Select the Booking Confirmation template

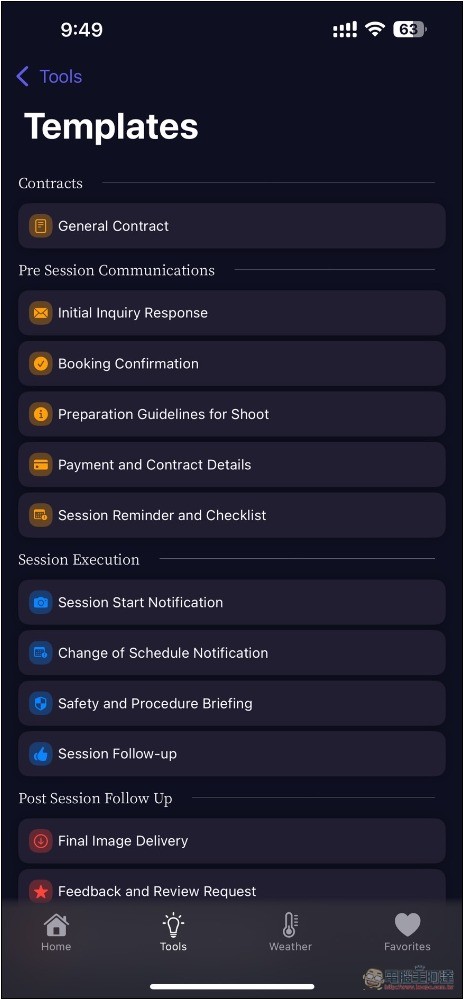(x=231, y=364)
